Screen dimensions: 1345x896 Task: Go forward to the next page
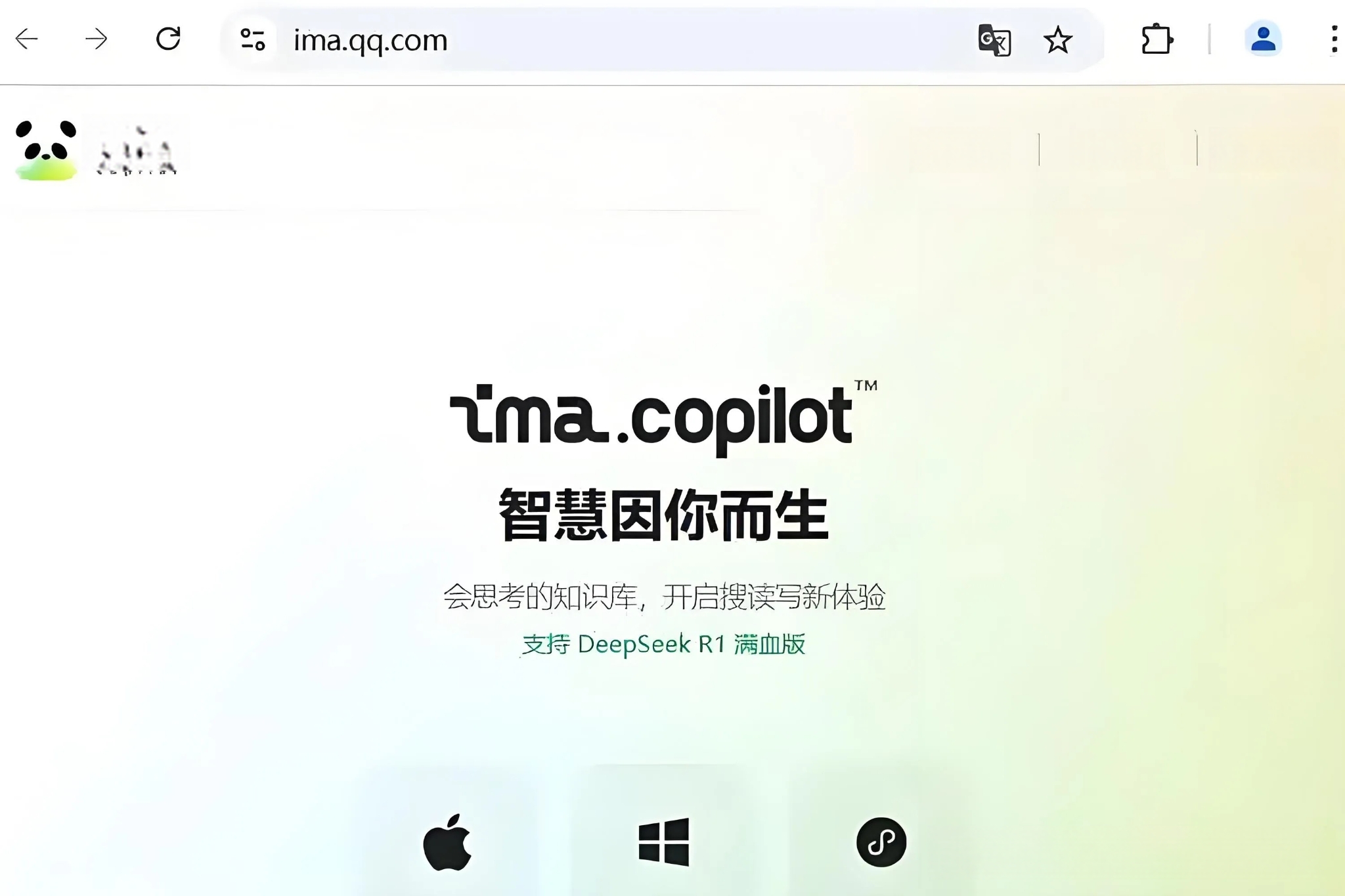(96, 39)
